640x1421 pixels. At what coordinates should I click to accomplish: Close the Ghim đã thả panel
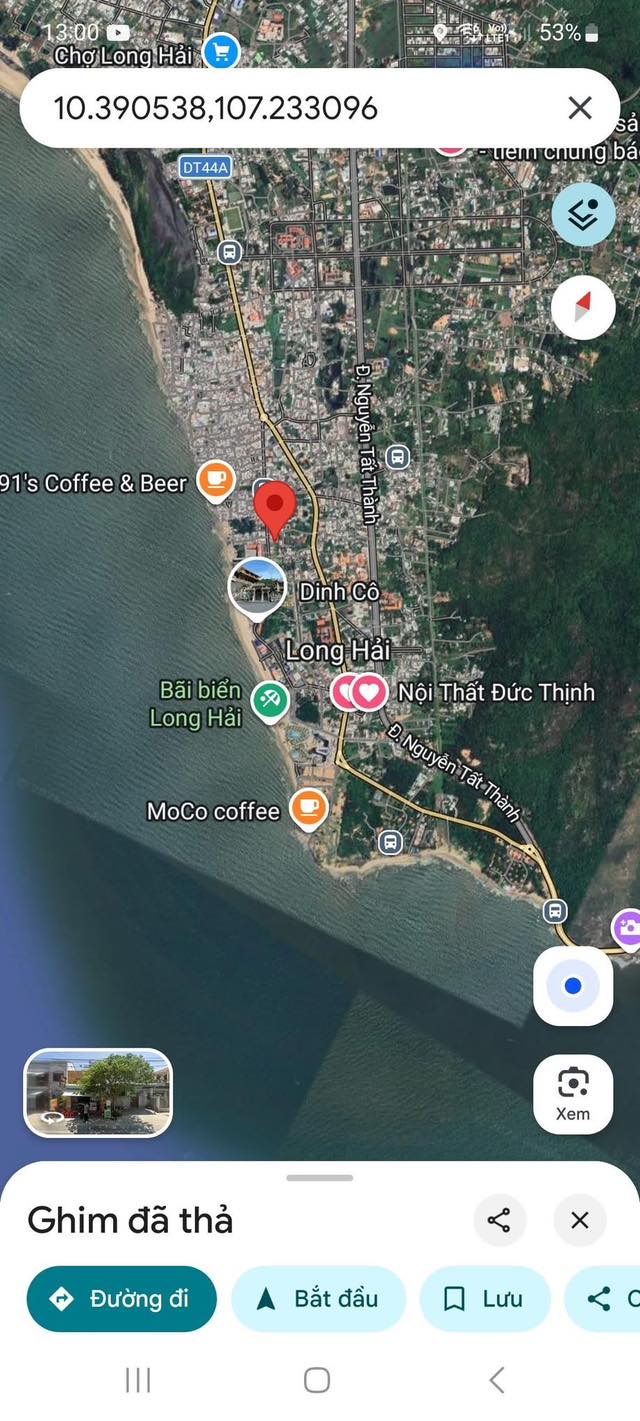click(580, 1220)
